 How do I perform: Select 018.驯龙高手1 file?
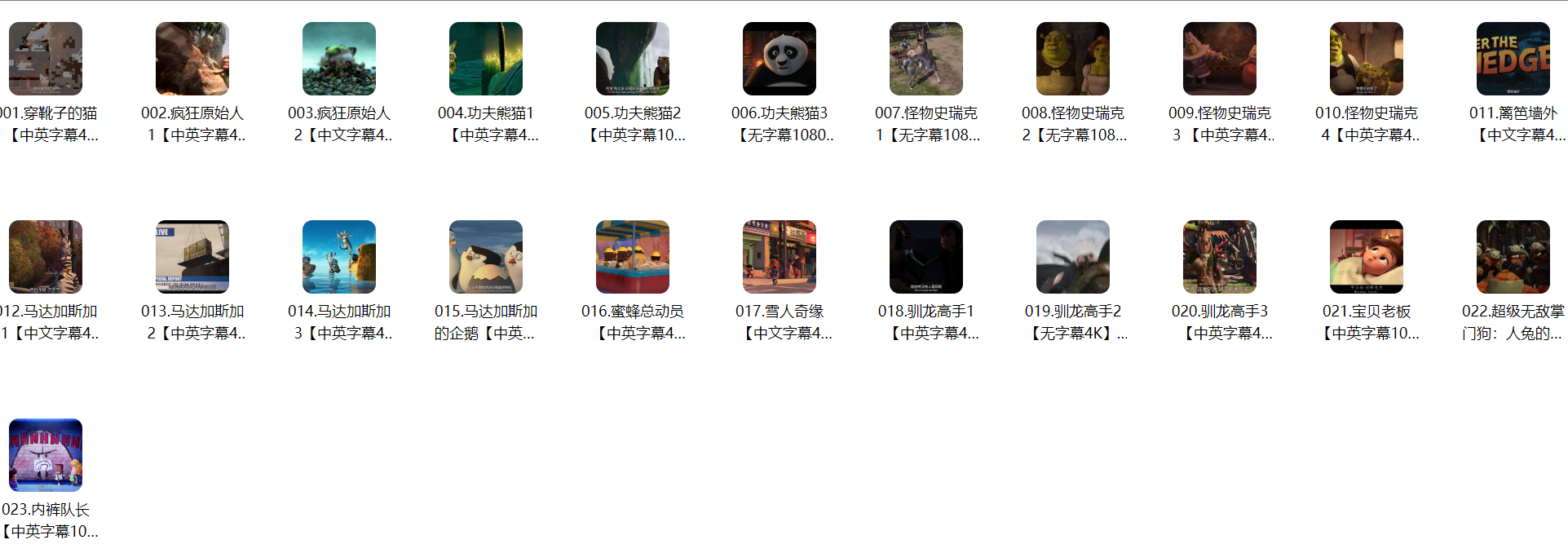(x=926, y=257)
